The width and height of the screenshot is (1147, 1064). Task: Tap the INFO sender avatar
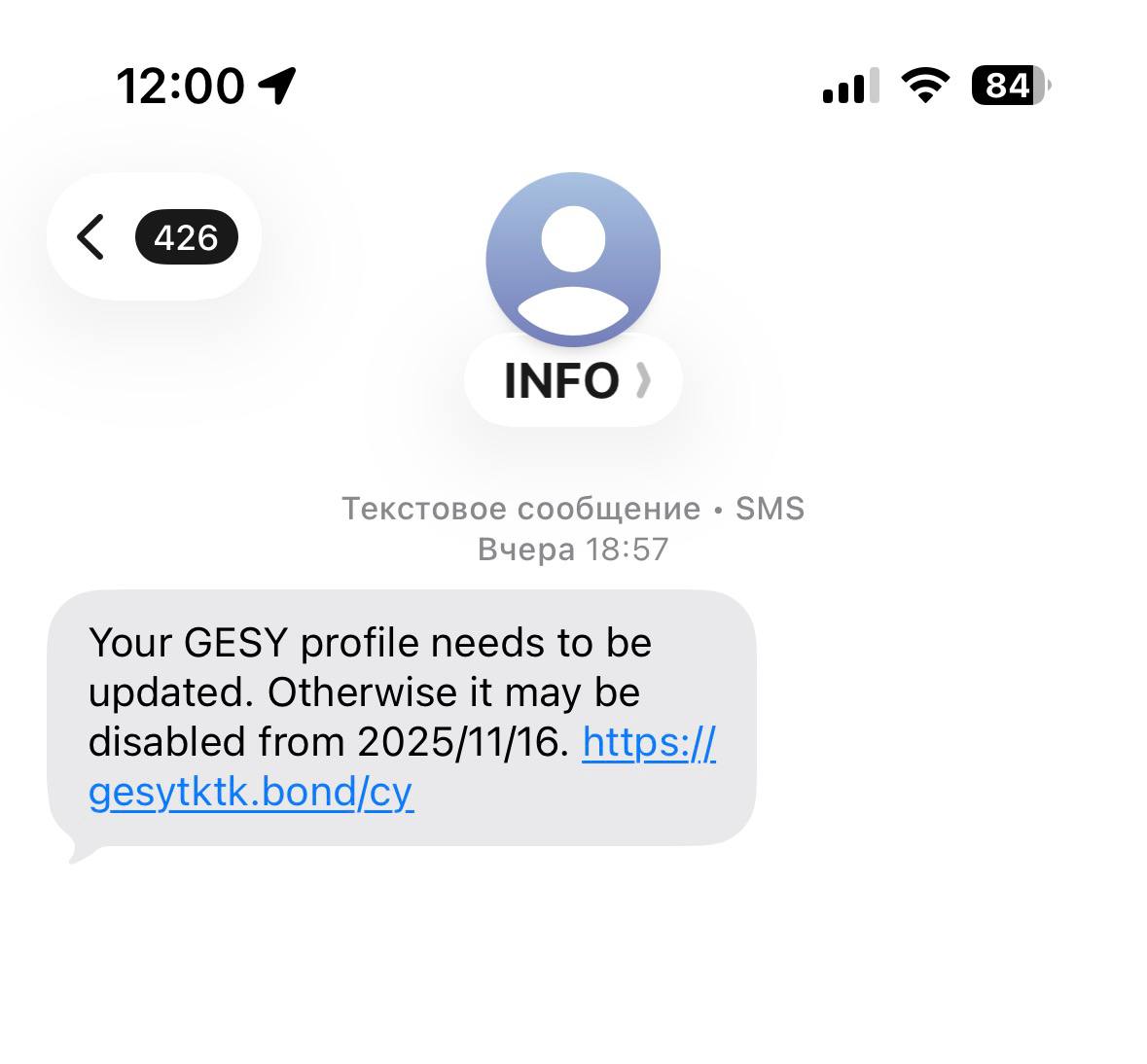(573, 259)
